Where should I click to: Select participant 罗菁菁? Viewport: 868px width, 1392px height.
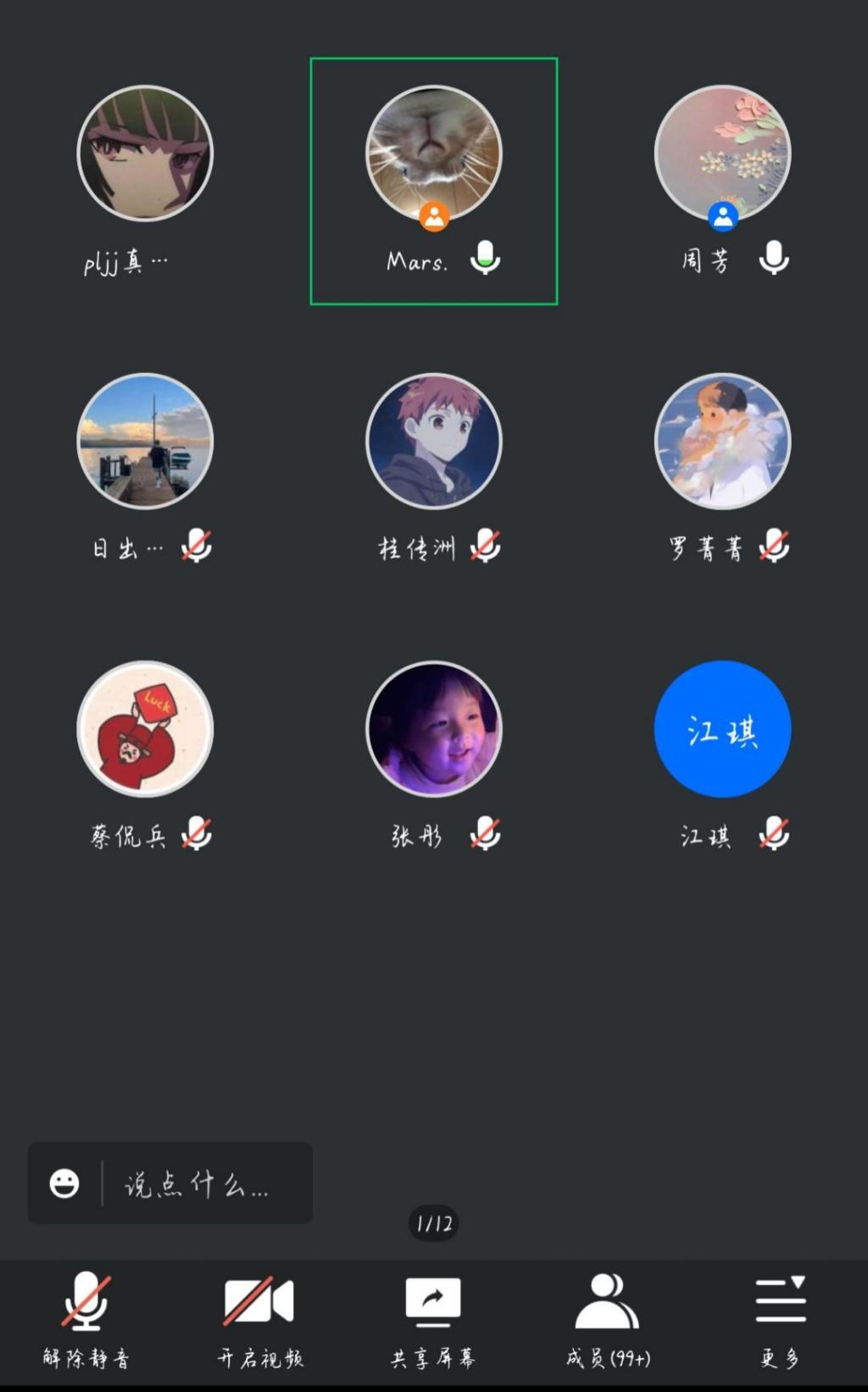(722, 442)
